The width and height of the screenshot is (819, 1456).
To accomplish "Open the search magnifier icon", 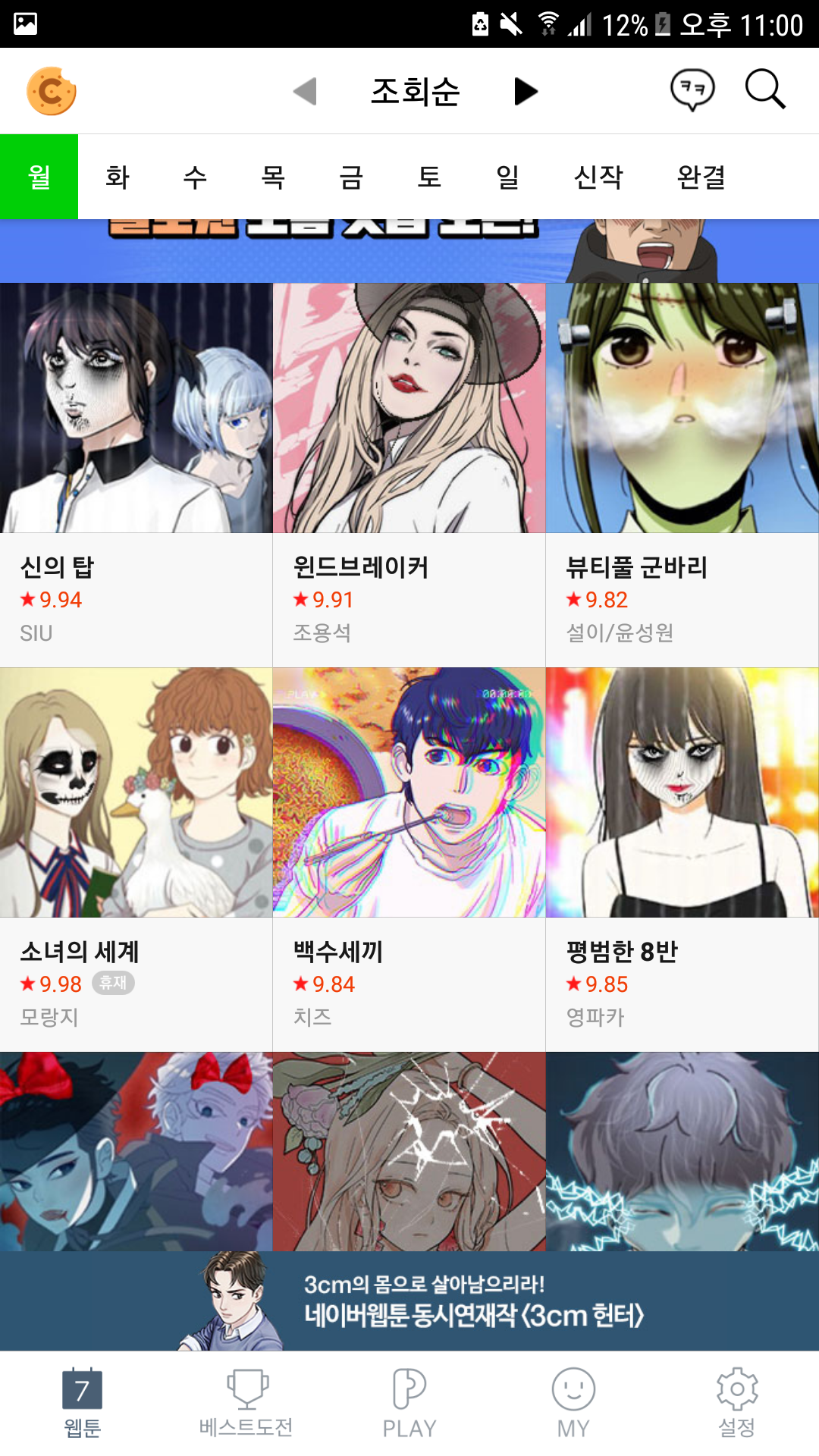I will (x=764, y=90).
